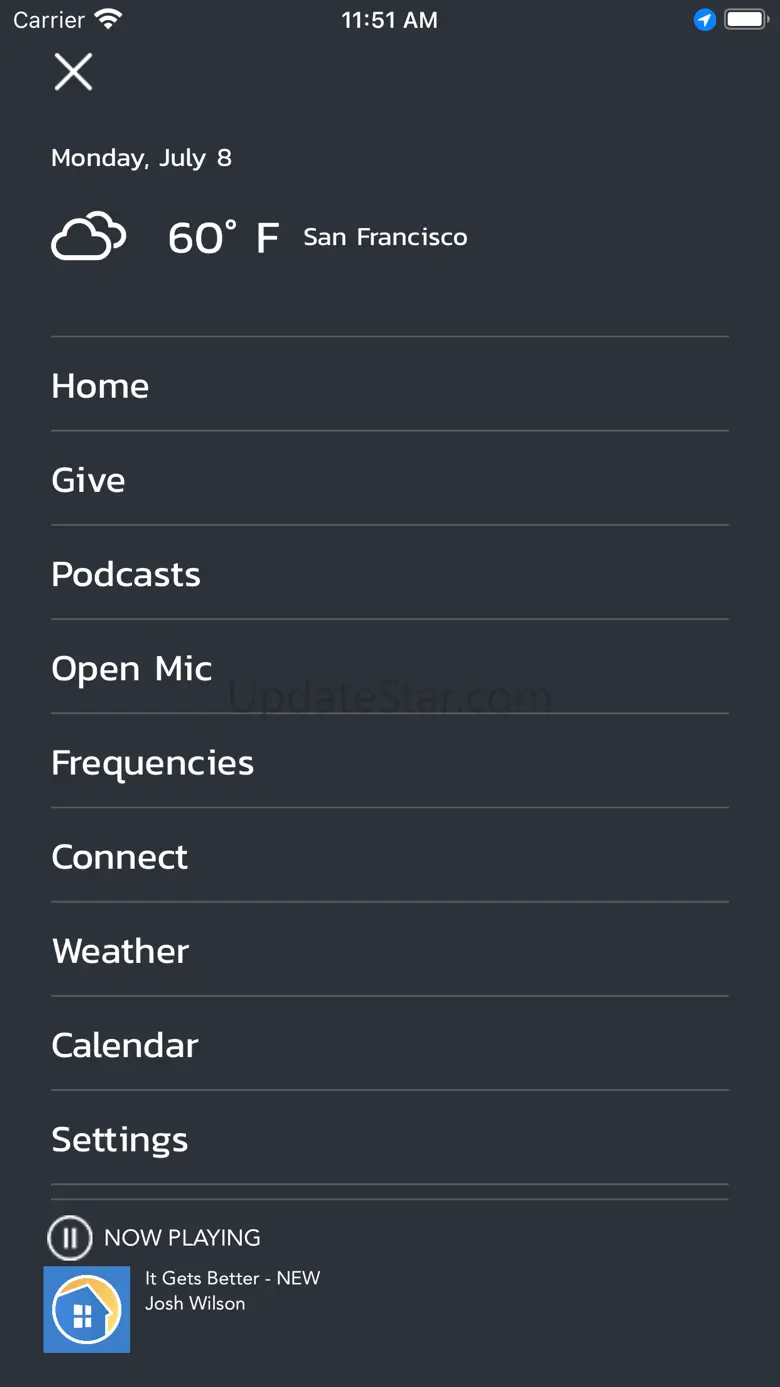Viewport: 780px width, 1387px height.
Task: Browse Podcasts
Action: point(126,574)
